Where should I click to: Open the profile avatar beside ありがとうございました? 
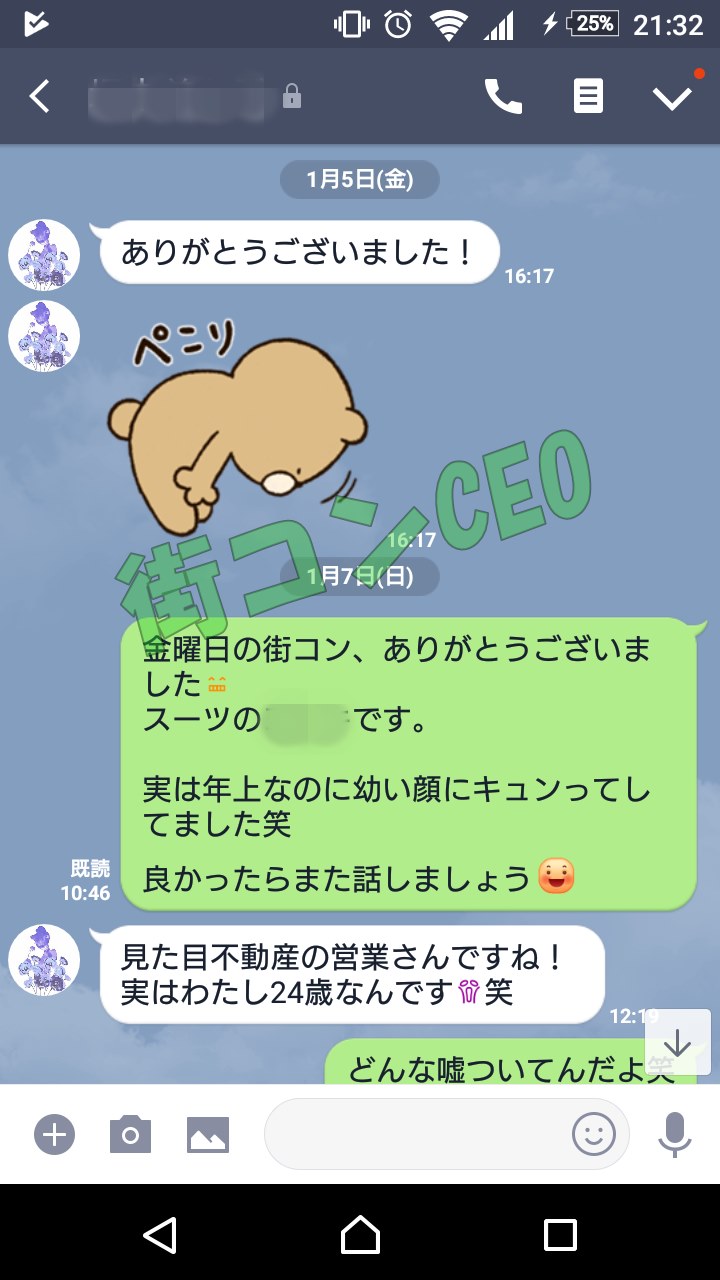(44, 255)
